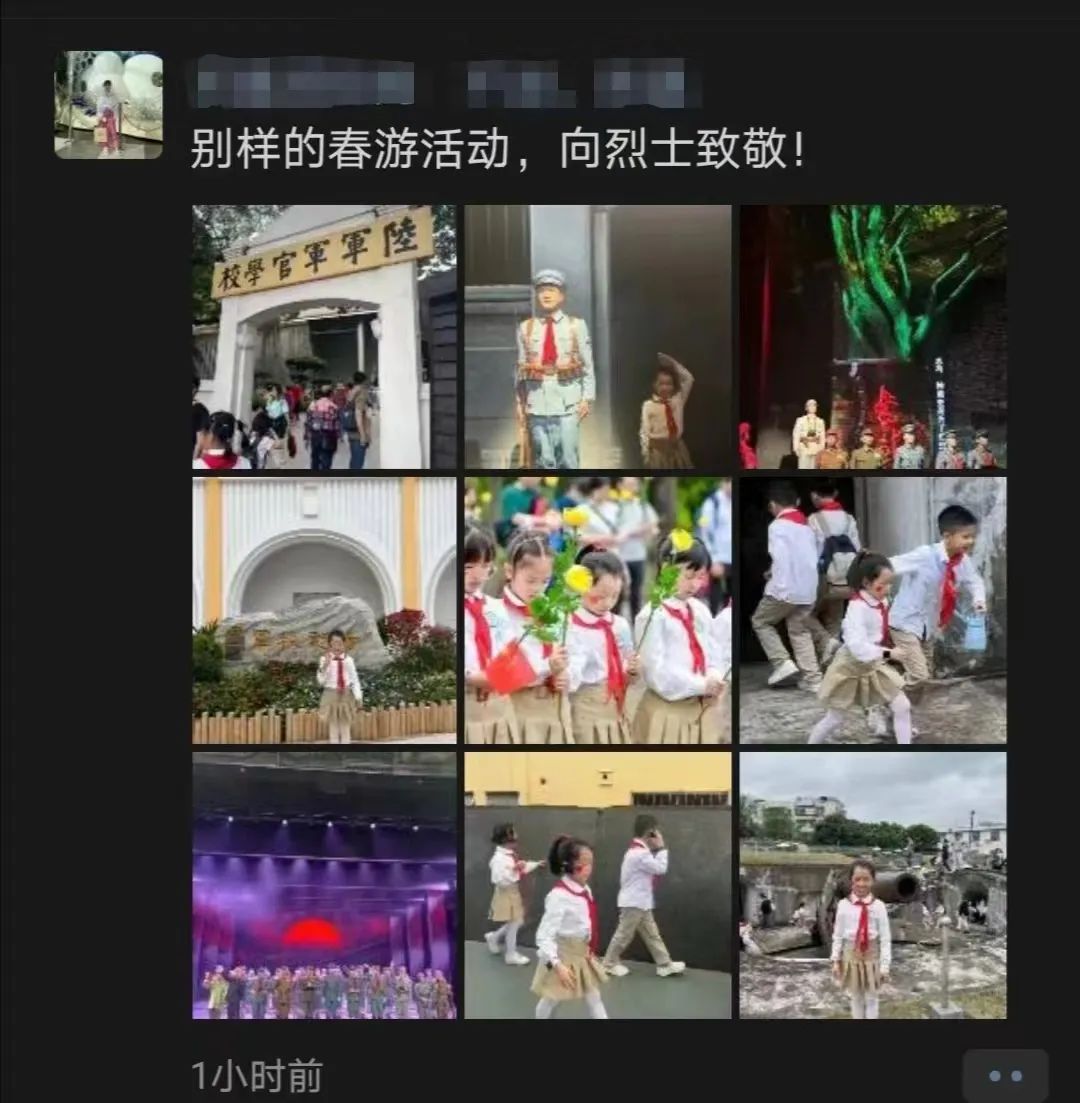Open the poster's profile avatar
This screenshot has width=1080, height=1103.
tap(108, 105)
